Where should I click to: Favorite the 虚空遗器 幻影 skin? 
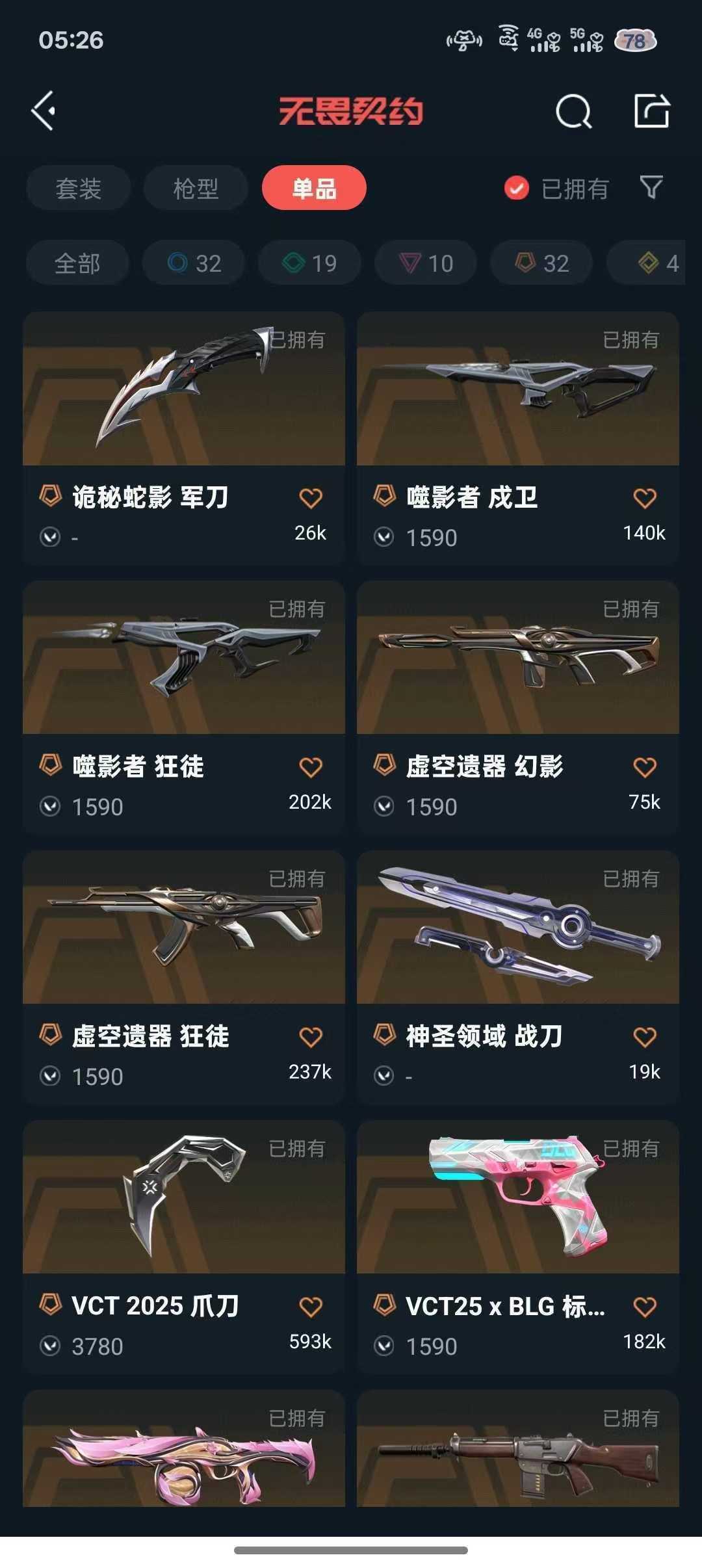point(645,768)
